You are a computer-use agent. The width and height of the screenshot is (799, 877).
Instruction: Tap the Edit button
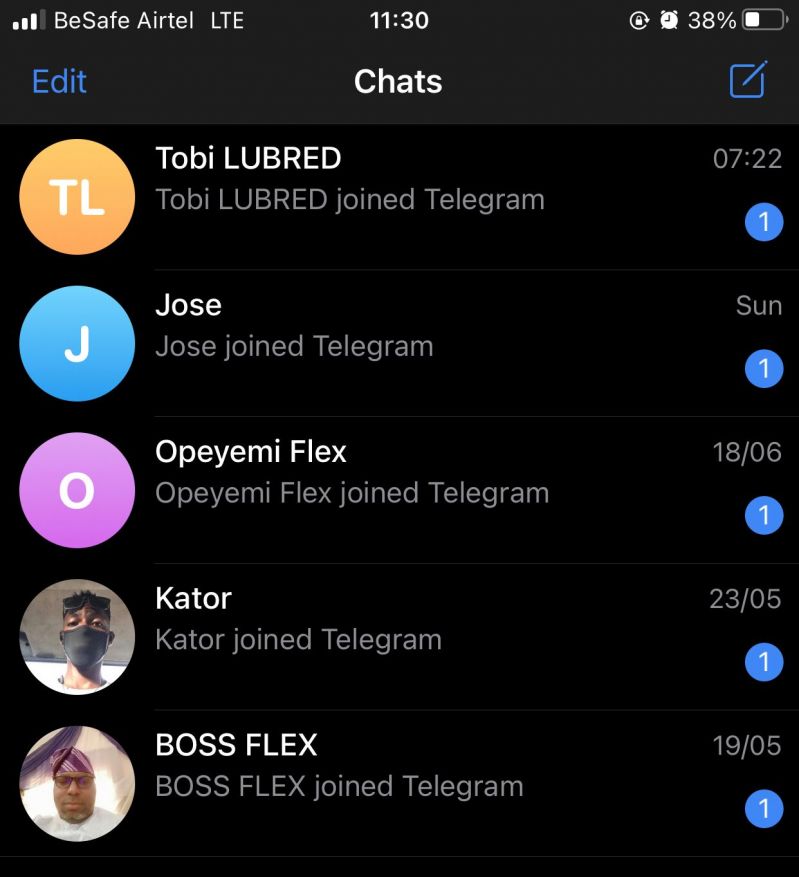[59, 81]
